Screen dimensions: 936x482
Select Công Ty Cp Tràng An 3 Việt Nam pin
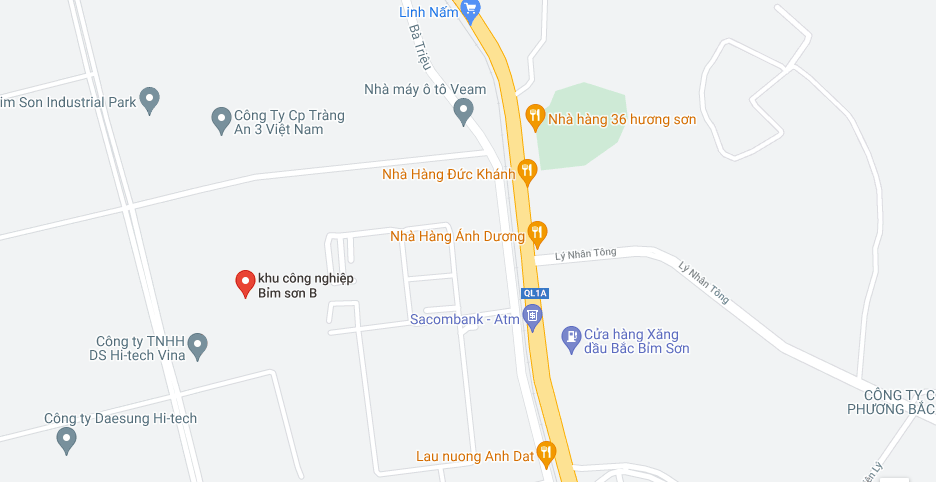222,121
